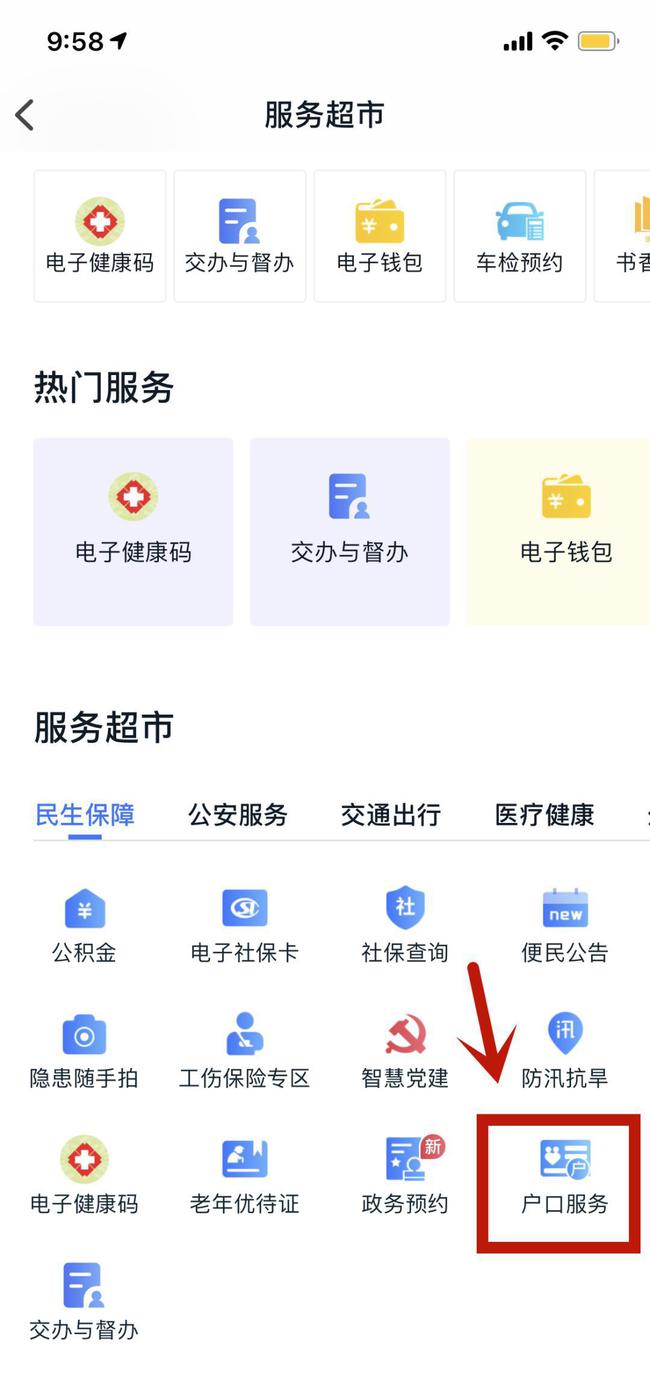Image resolution: width=650 pixels, height=1378 pixels.
Task: Open 电子社保卡 service
Action: click(244, 924)
